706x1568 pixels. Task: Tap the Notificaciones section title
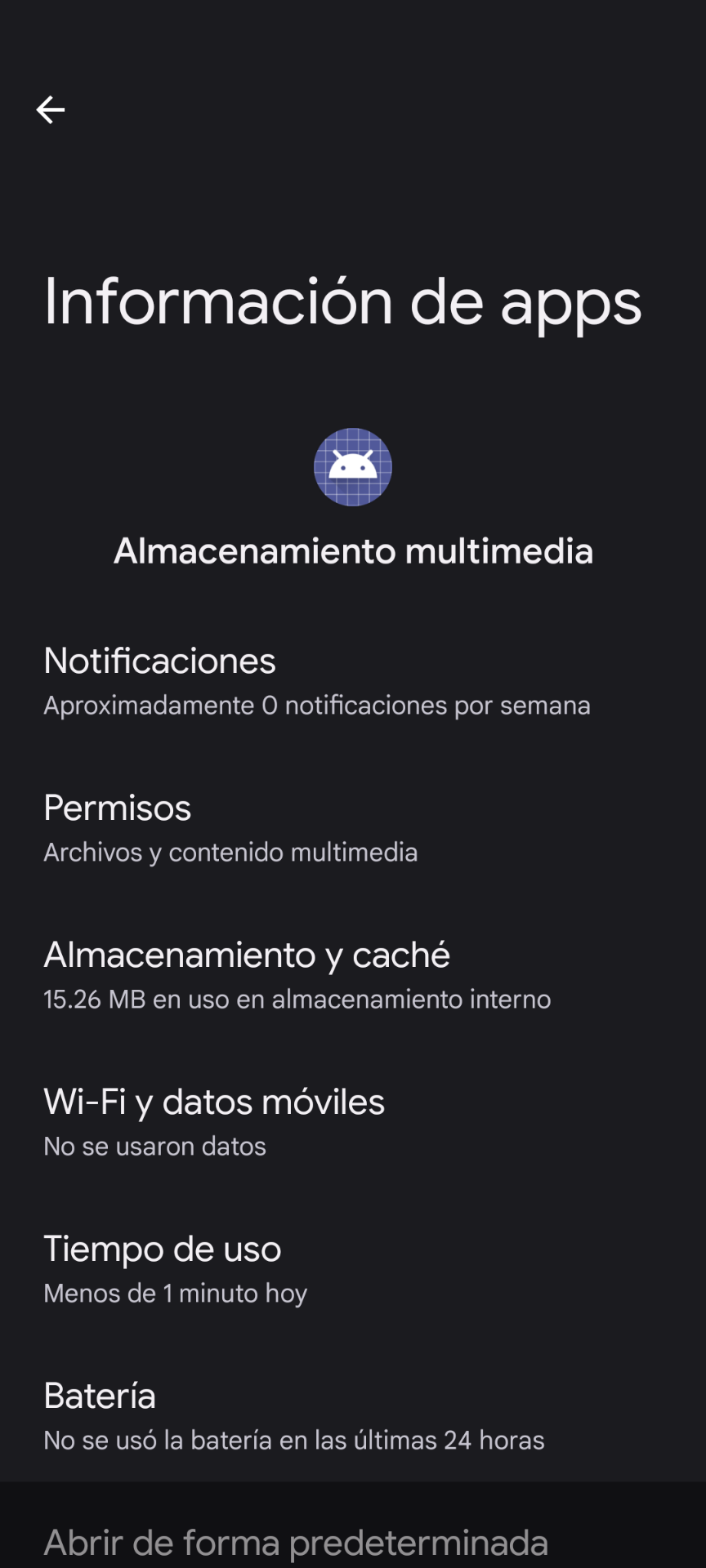(x=159, y=660)
